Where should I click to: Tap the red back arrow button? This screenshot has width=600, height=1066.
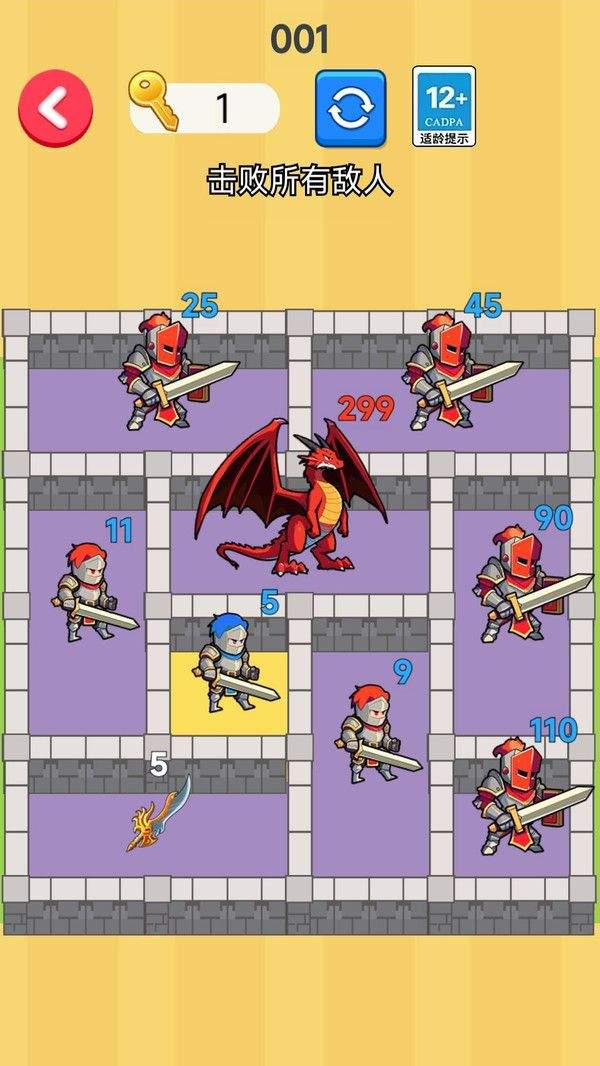[x=55, y=108]
